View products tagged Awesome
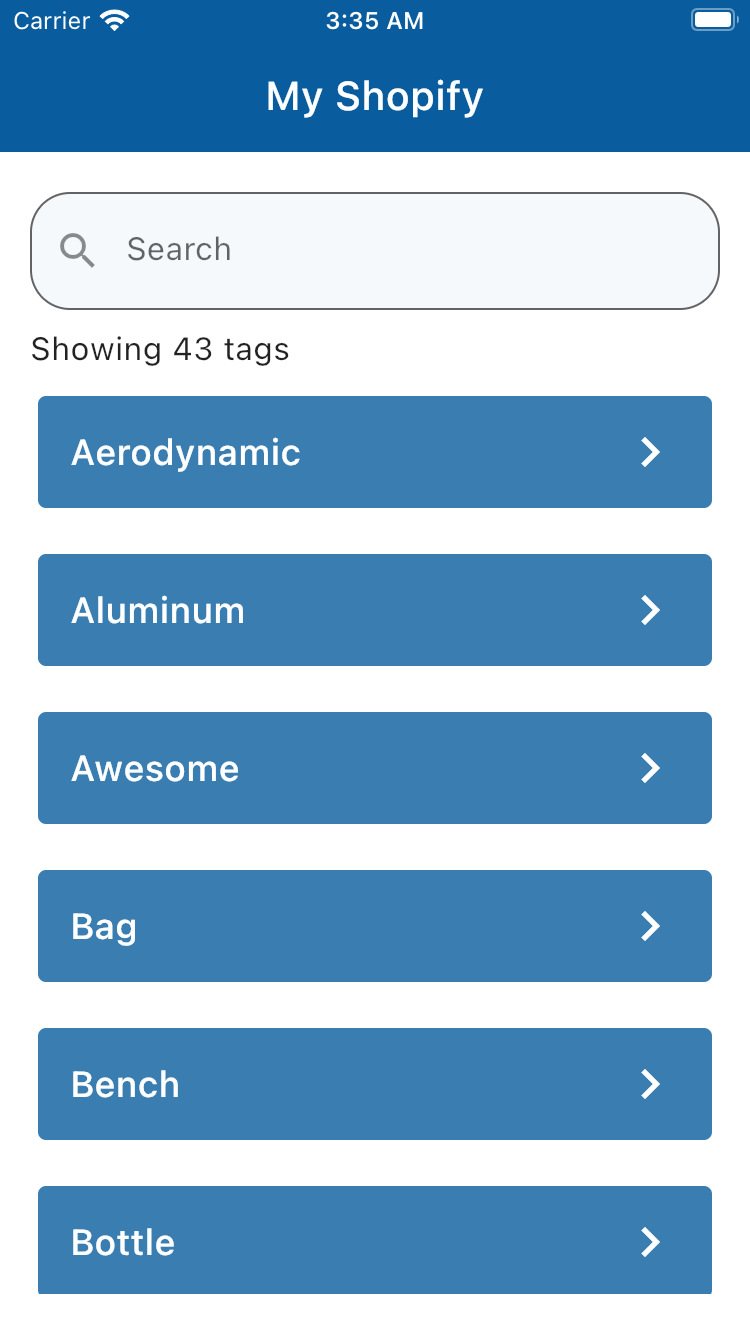 coord(375,768)
